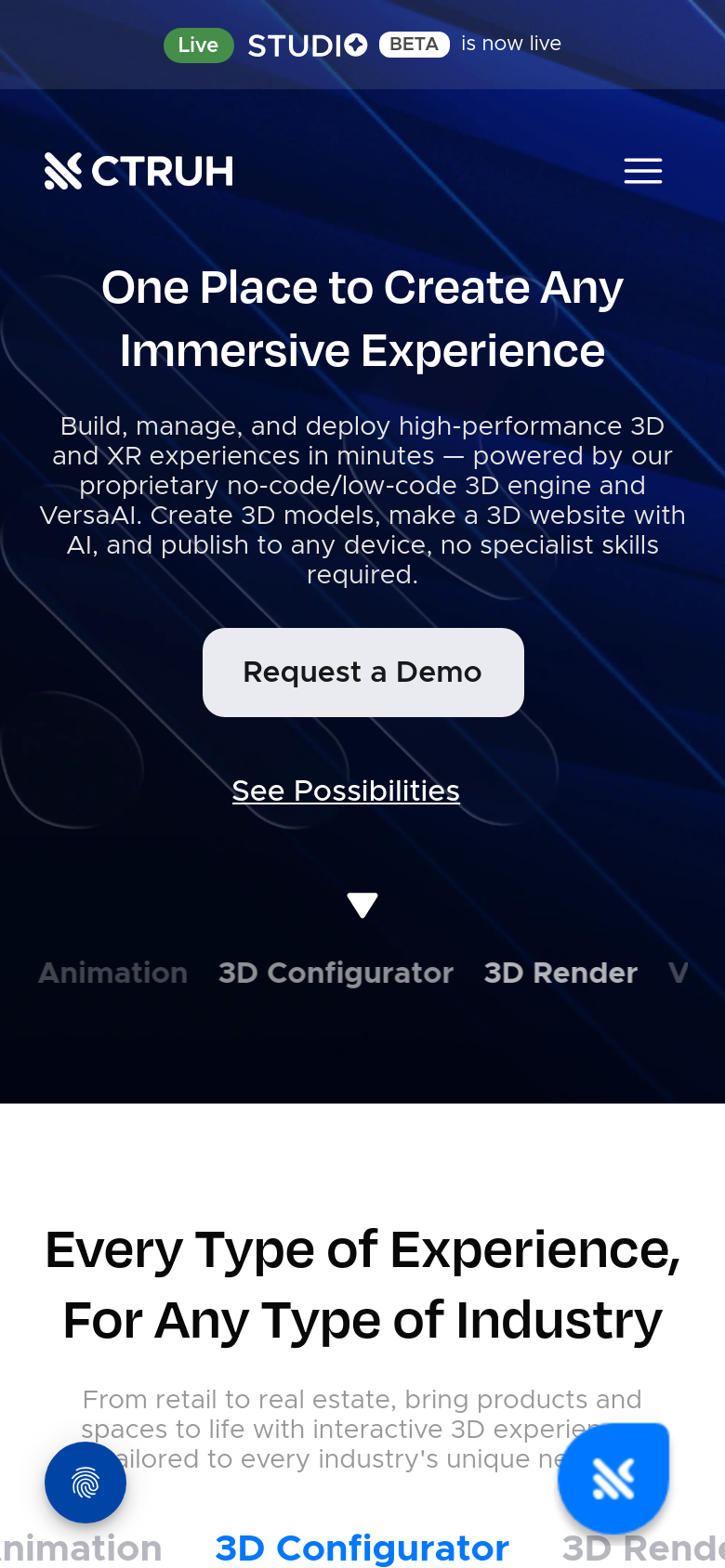Open the fingerprint privacy settings button
Image resolution: width=725 pixels, height=1568 pixels.
point(86,1483)
